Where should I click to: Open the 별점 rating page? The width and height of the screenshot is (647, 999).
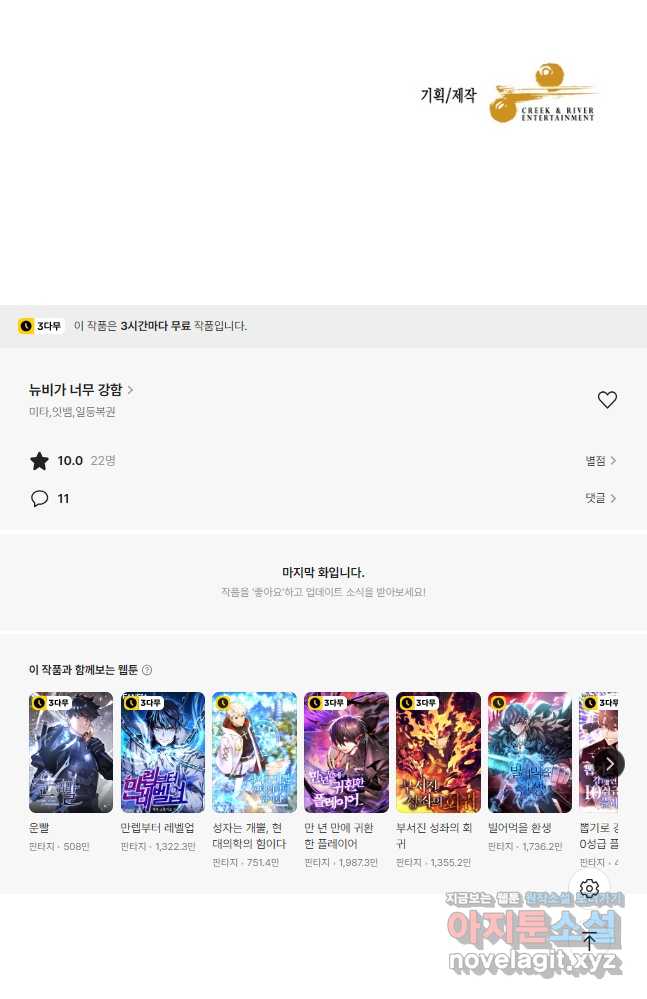(601, 461)
